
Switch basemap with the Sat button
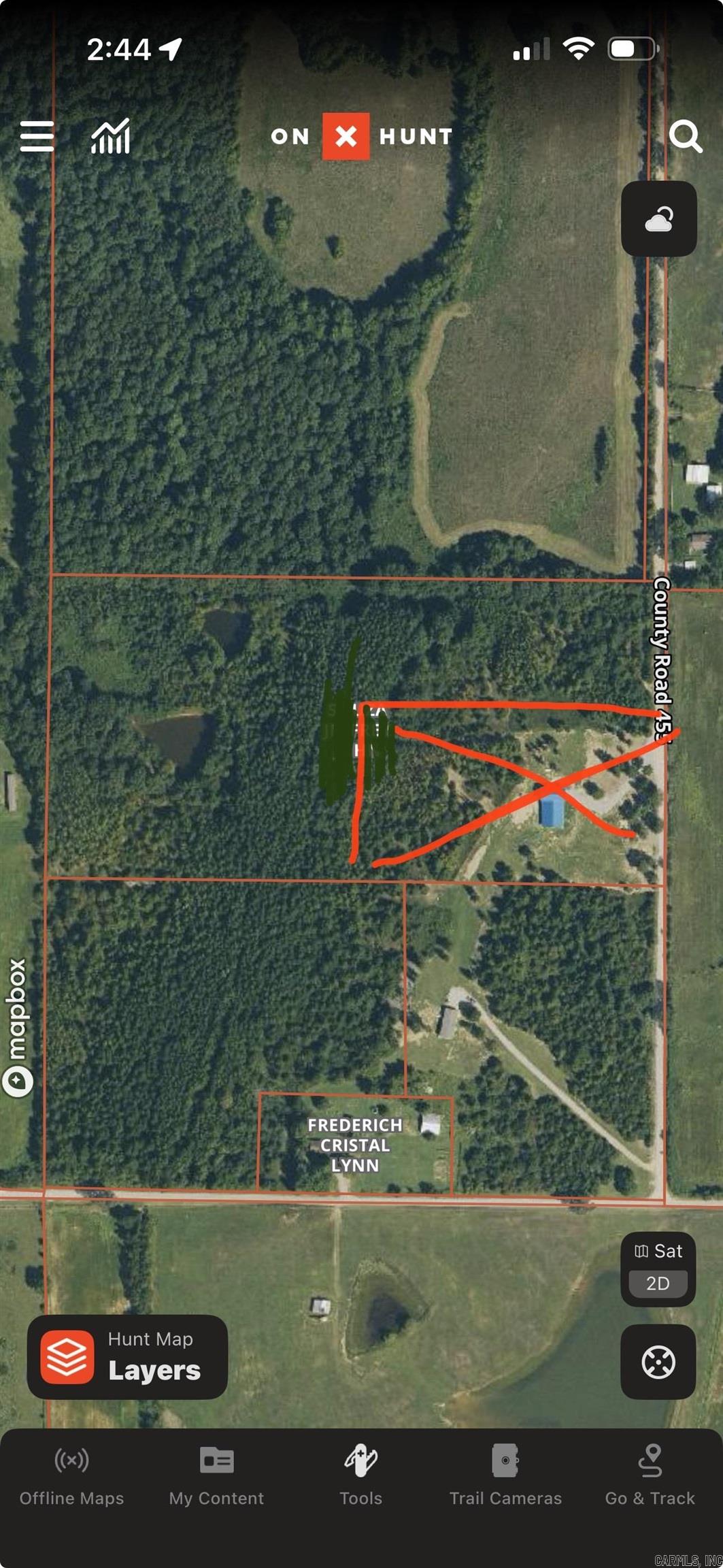pyautogui.click(x=658, y=1251)
